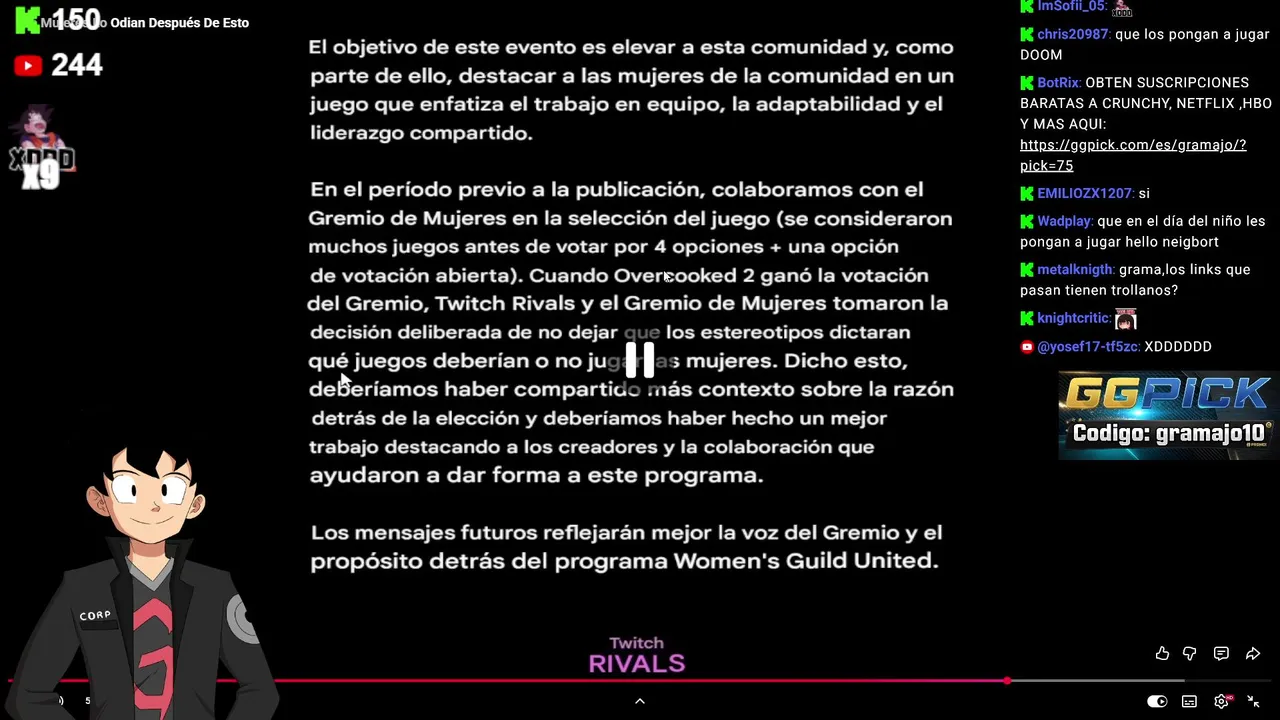Exit fullscreen mode
The height and width of the screenshot is (720, 1280).
[x=1253, y=701]
